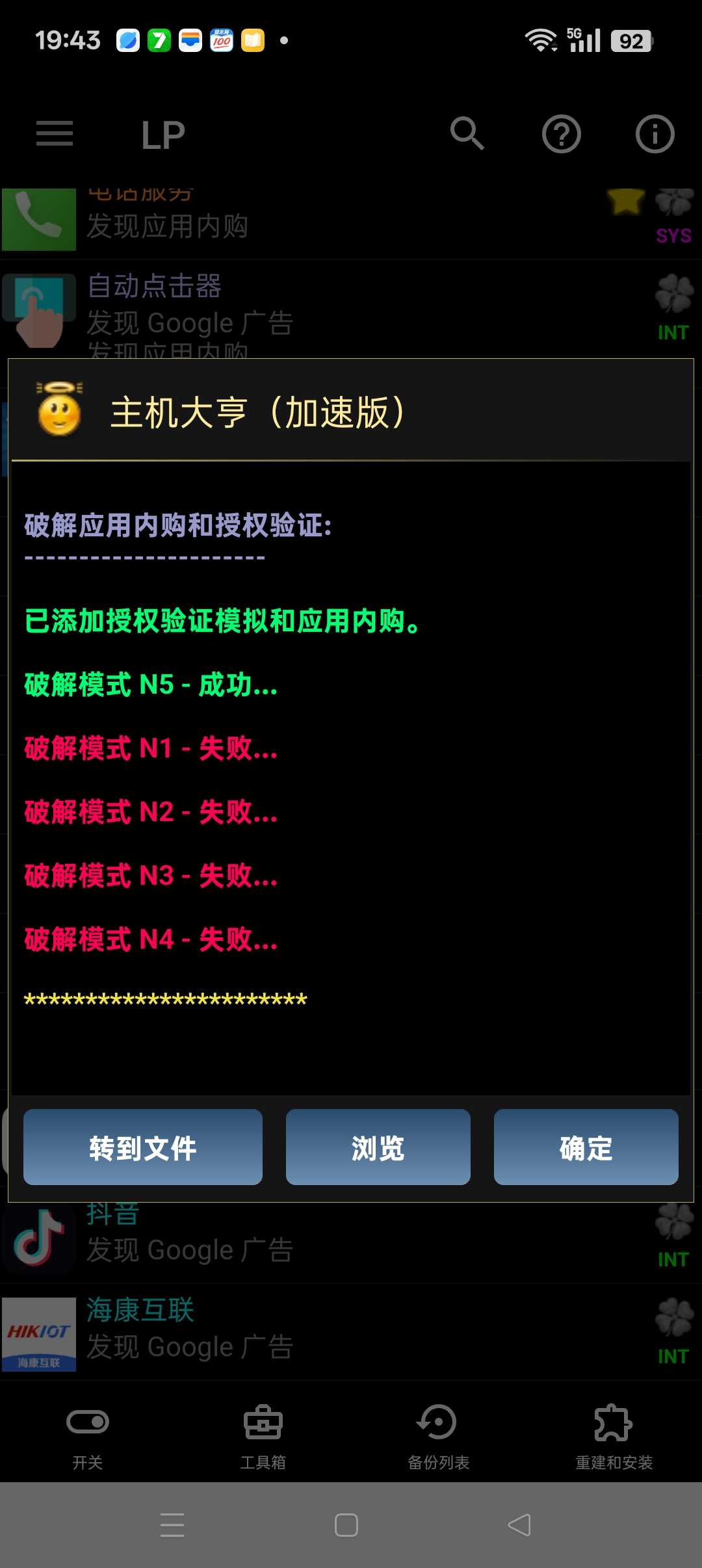Switch to the 重建和安装 tab

[x=614, y=1437]
